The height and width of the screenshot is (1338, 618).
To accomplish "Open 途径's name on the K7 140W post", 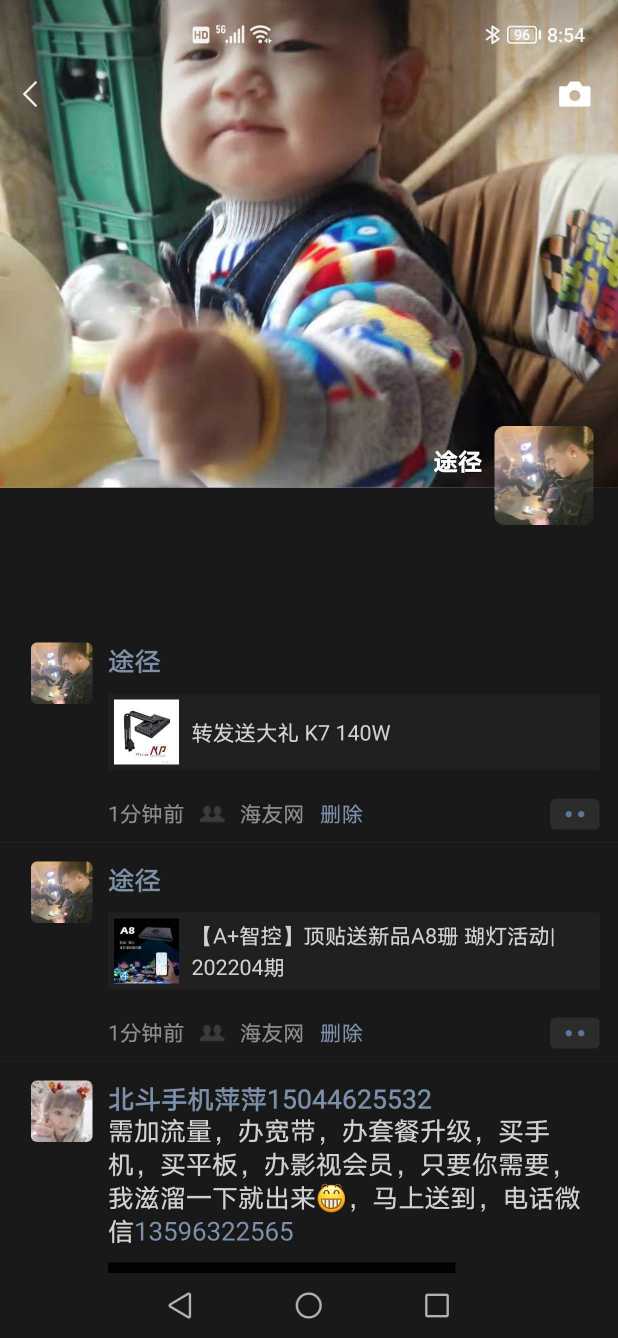I will coord(134,661).
